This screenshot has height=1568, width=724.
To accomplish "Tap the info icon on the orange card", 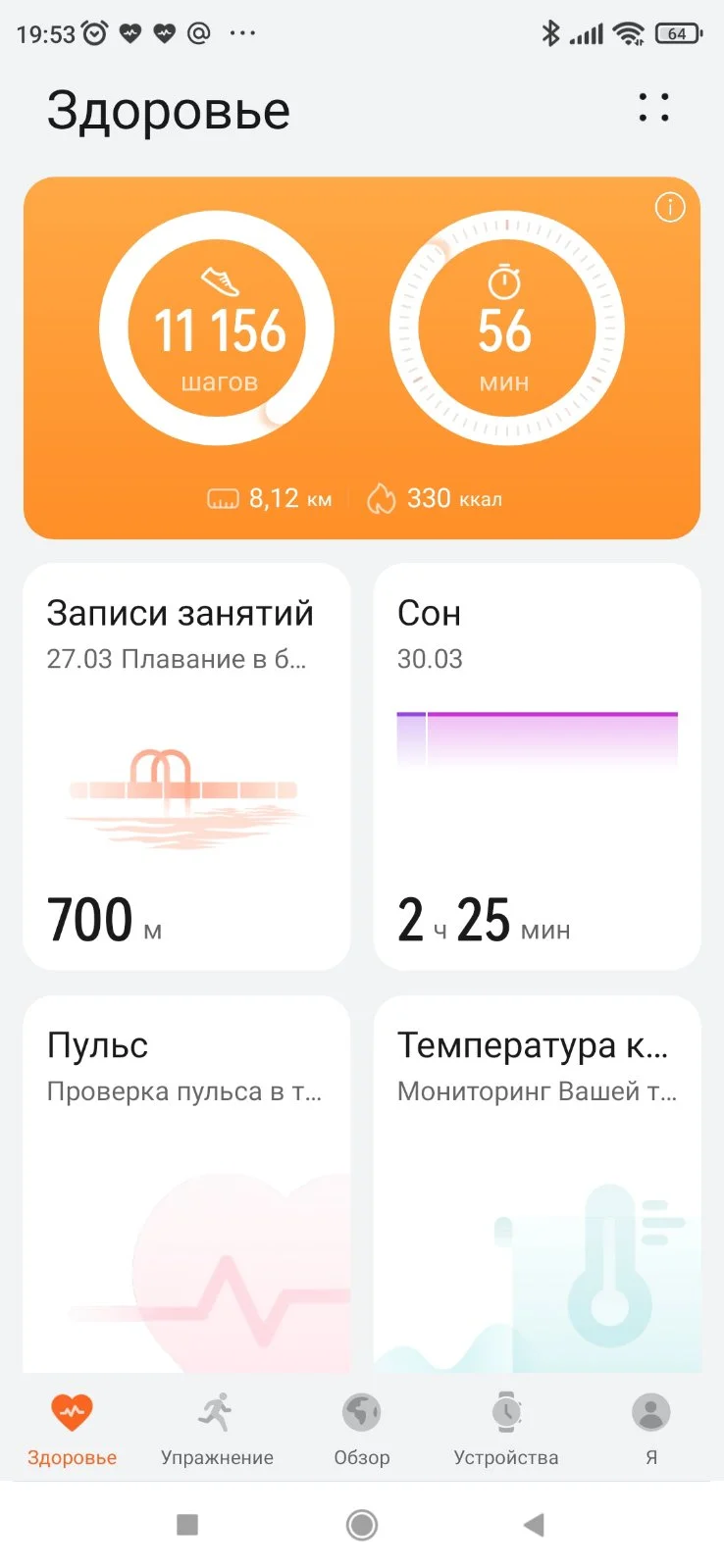I will (670, 208).
